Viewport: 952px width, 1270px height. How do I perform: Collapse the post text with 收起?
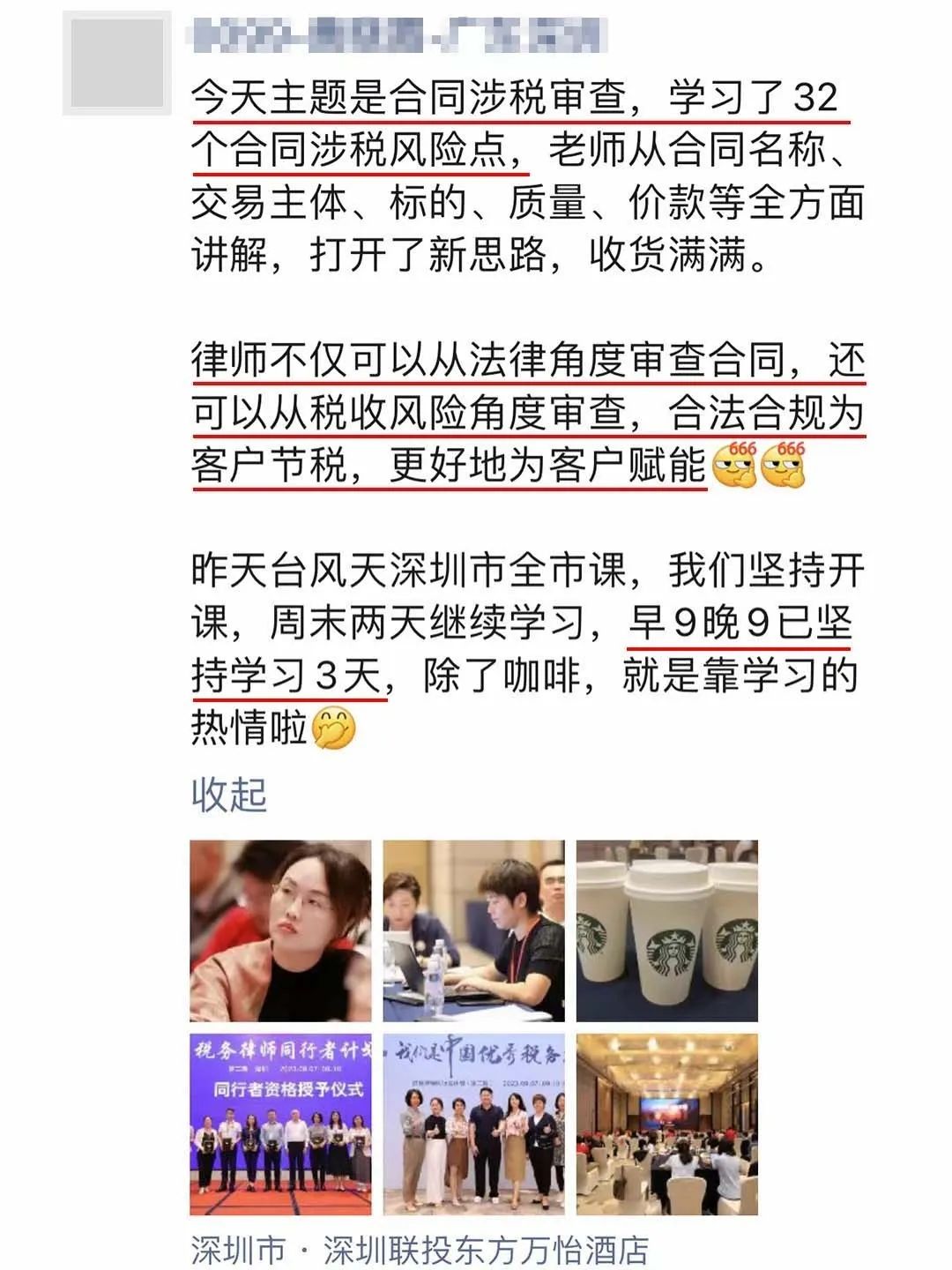(228, 795)
